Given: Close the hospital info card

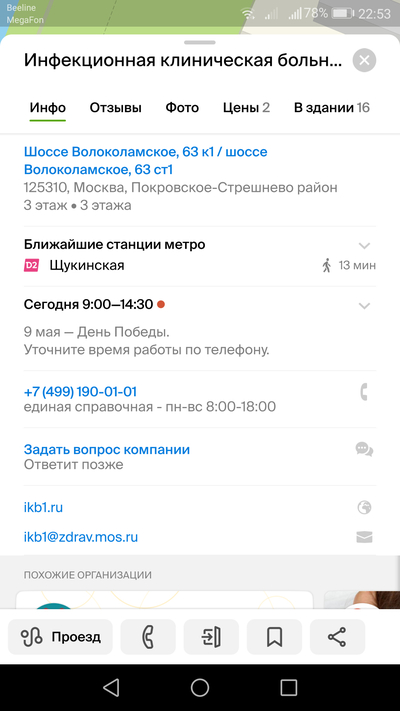Looking at the screenshot, I should coord(364,60).
